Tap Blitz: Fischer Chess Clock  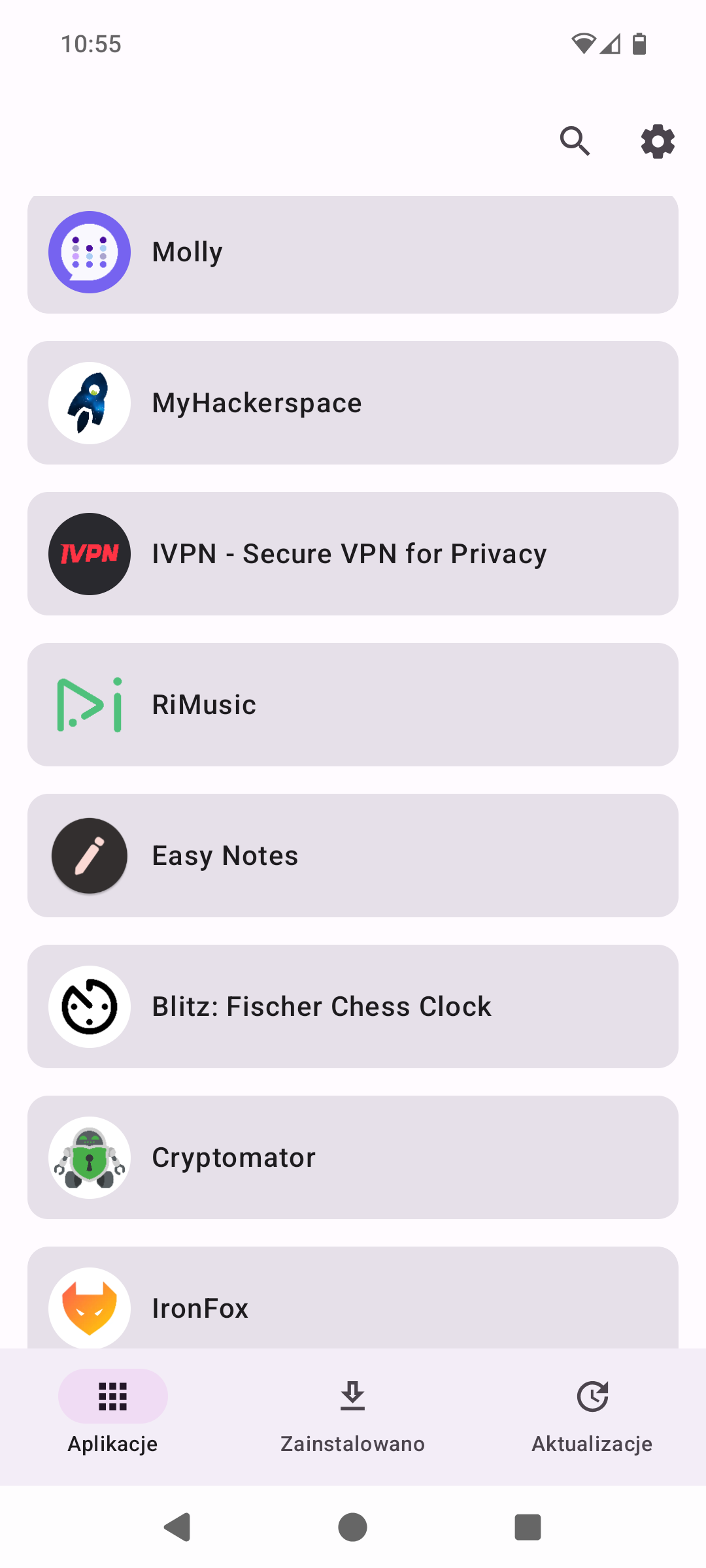(x=353, y=1007)
